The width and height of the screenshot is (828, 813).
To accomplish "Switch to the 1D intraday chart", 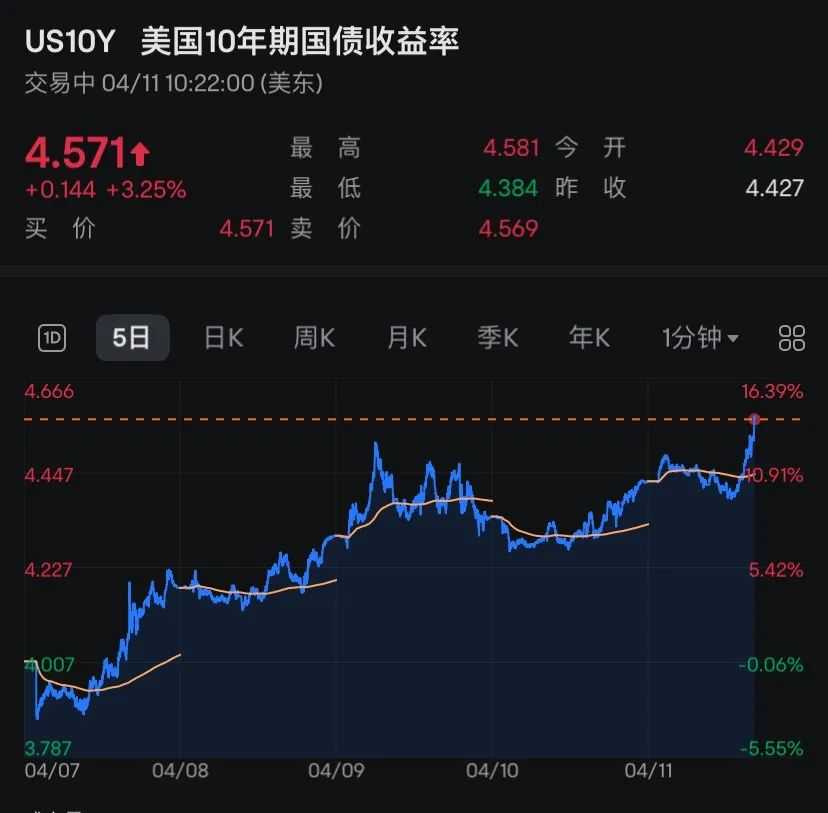I will (x=51, y=338).
